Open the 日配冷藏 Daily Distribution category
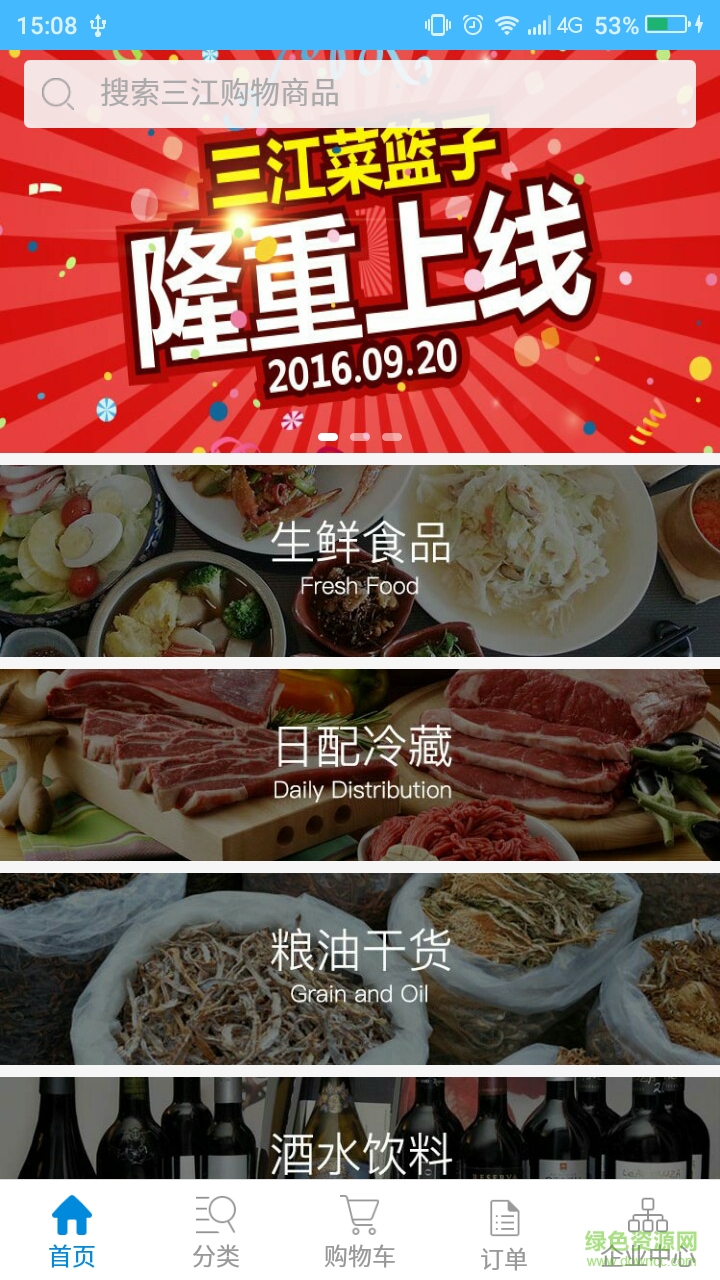The height and width of the screenshot is (1280, 720). 360,760
